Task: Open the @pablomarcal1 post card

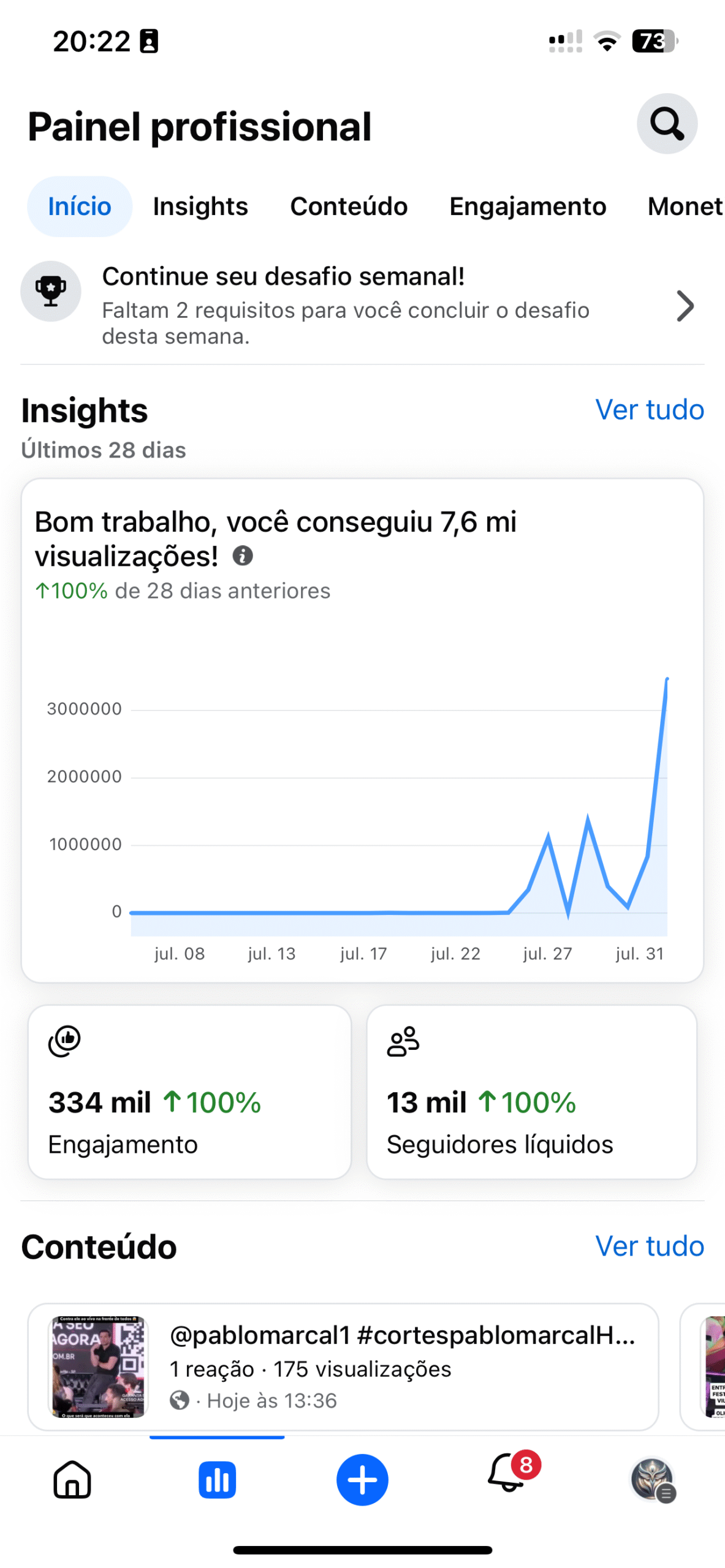Action: click(x=343, y=1366)
